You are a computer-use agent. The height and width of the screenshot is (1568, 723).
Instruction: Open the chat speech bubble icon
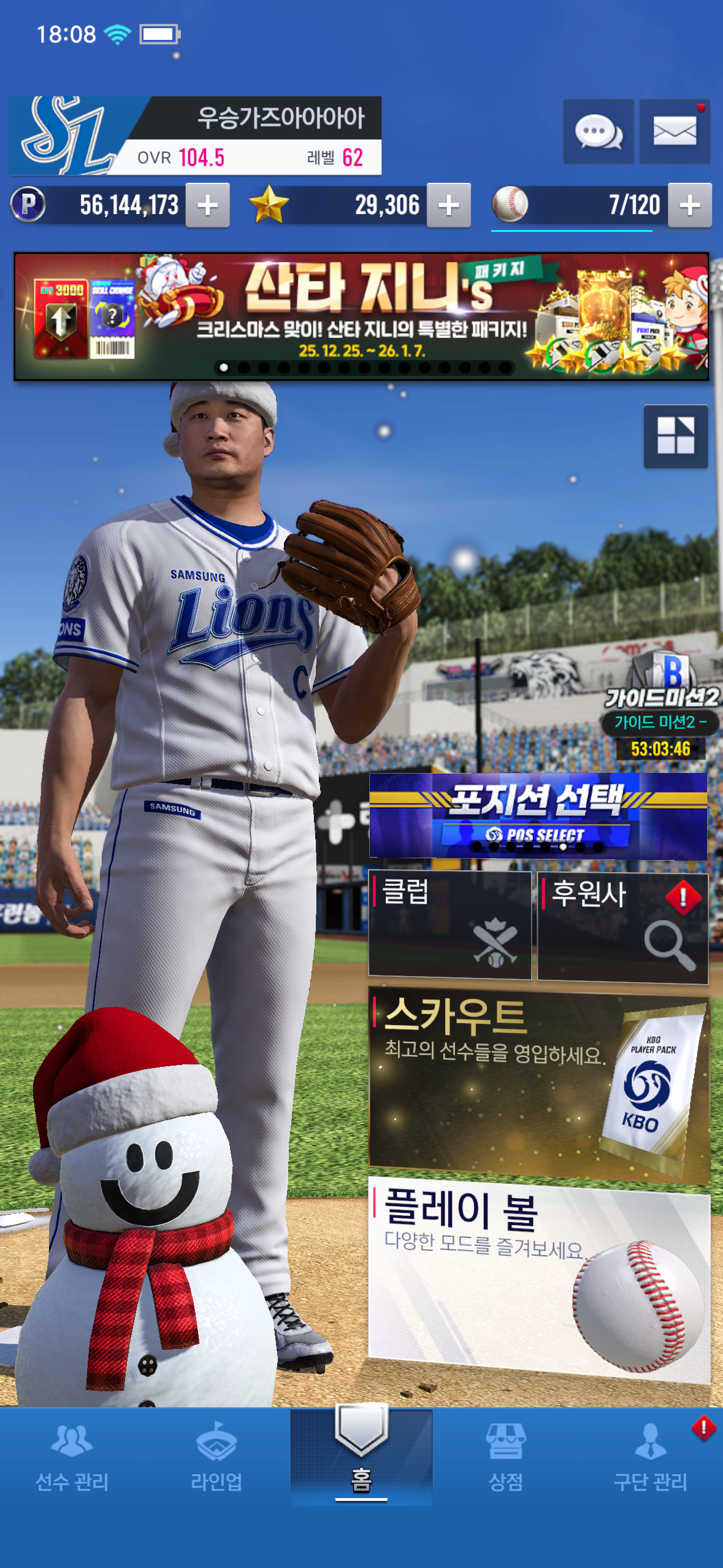point(598,131)
